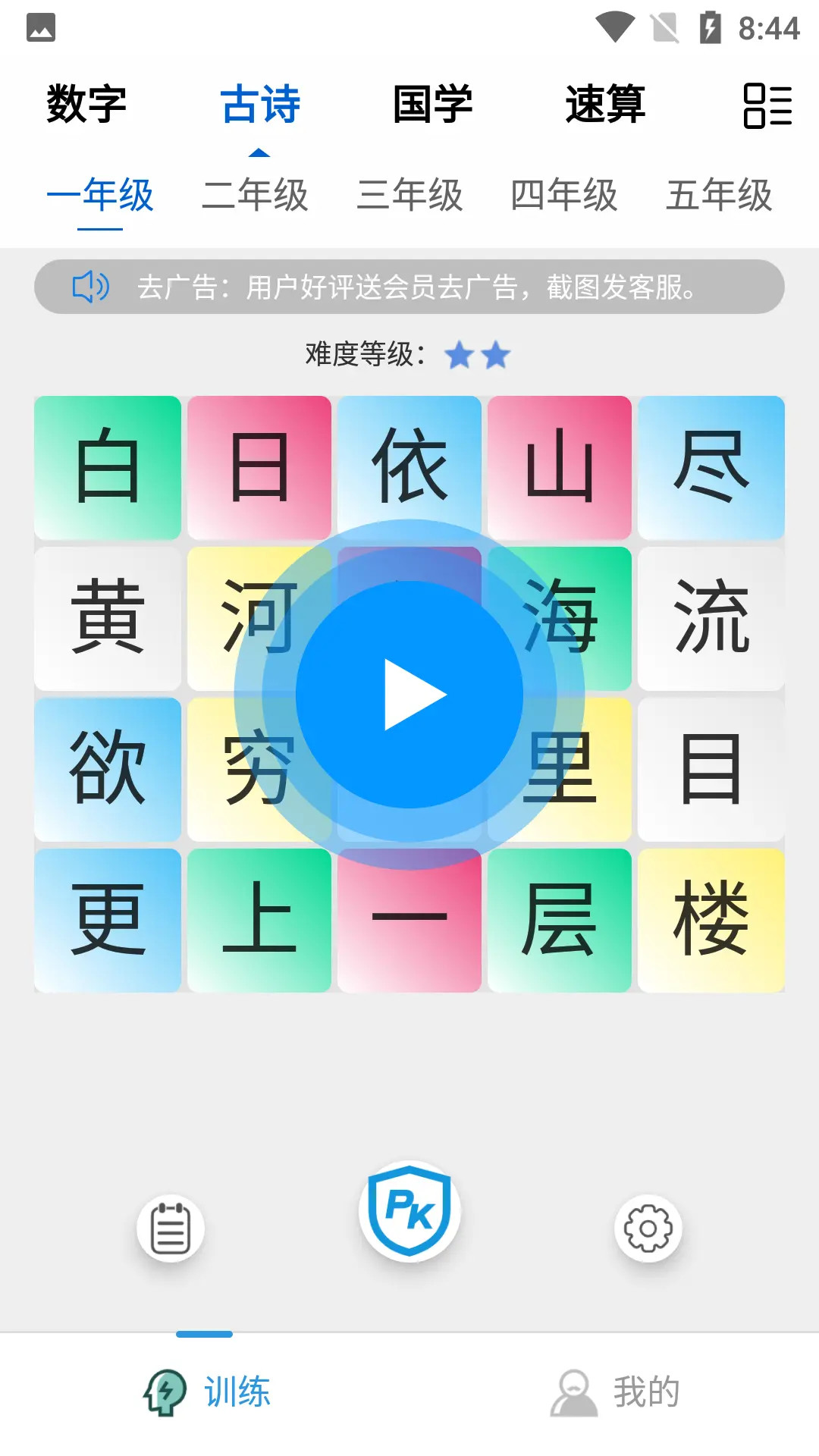The height and width of the screenshot is (1456, 819).
Task: Enter PK battle mode
Action: (x=409, y=1211)
